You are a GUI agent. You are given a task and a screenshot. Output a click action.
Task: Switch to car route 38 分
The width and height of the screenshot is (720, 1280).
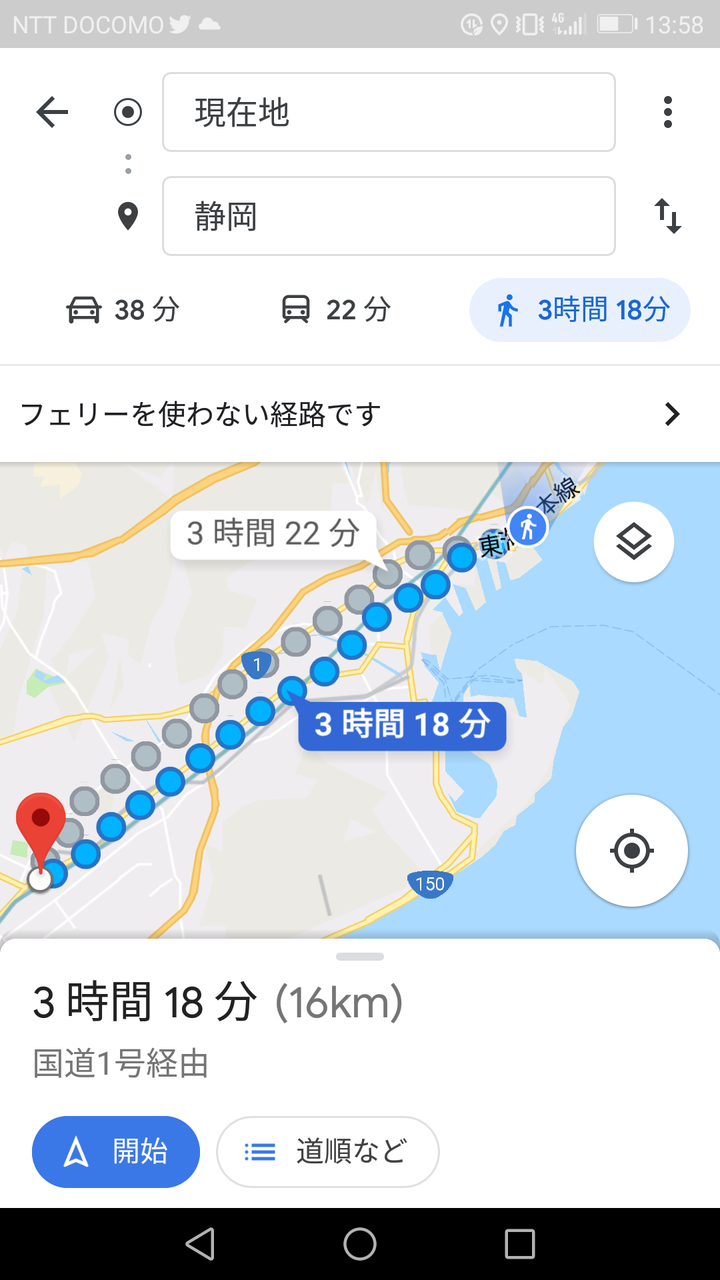(122, 310)
